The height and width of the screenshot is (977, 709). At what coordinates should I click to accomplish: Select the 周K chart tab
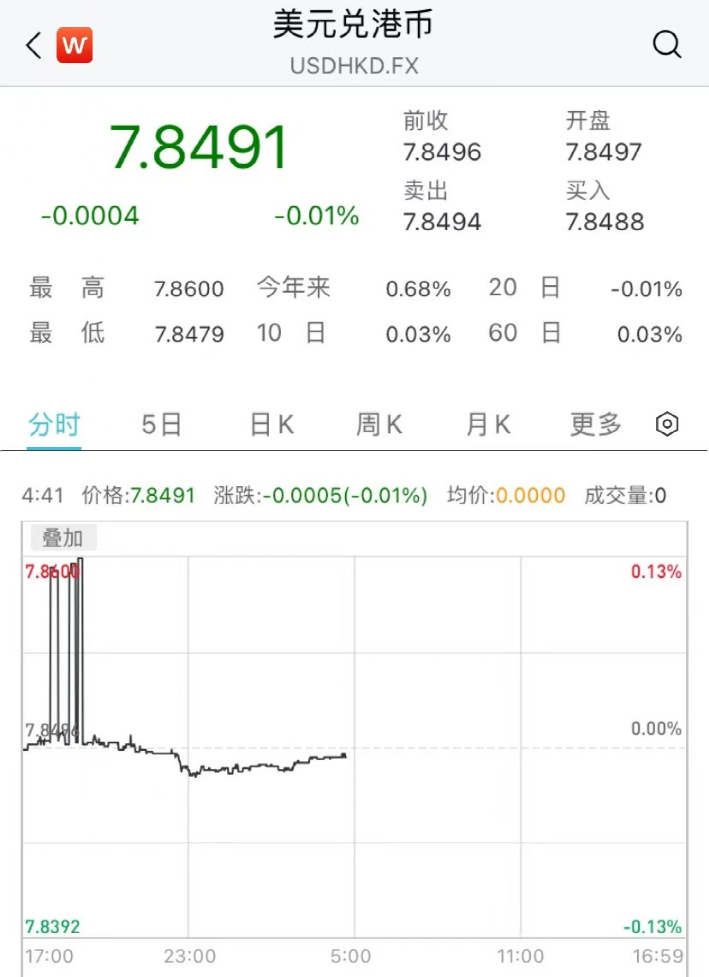pyautogui.click(x=379, y=424)
